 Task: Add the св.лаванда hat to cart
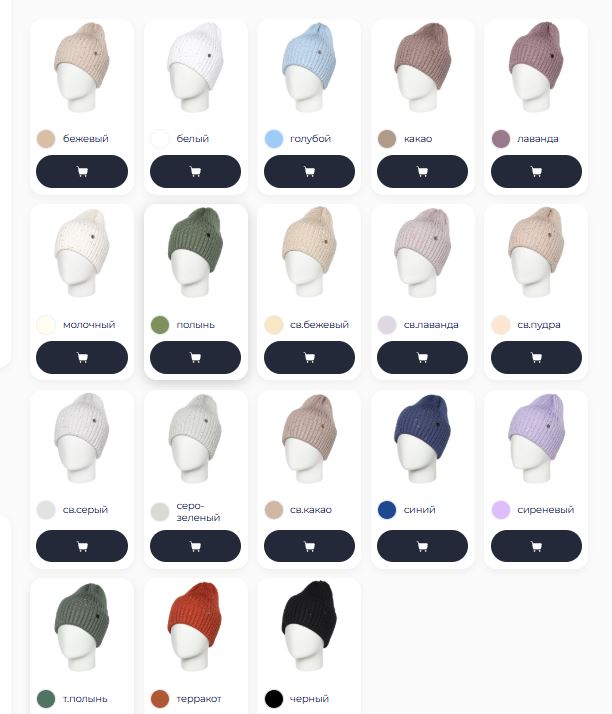(423, 357)
